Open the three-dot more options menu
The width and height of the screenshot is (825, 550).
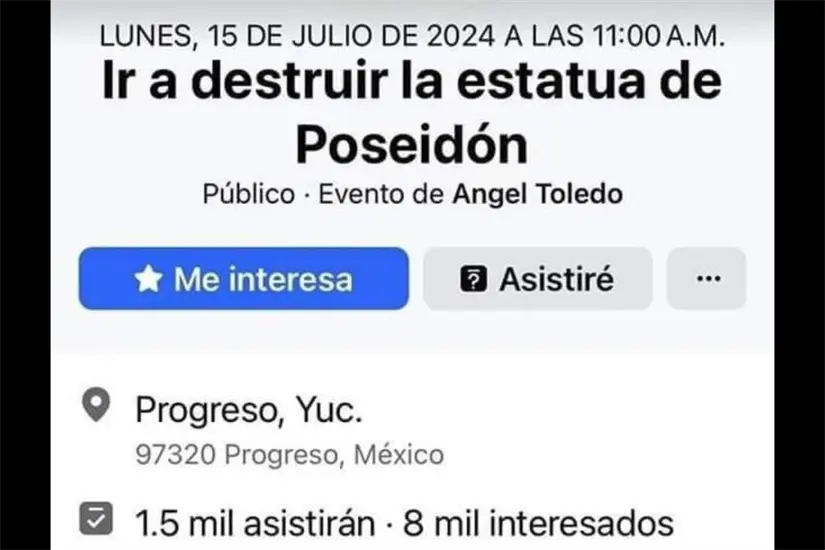tap(707, 279)
